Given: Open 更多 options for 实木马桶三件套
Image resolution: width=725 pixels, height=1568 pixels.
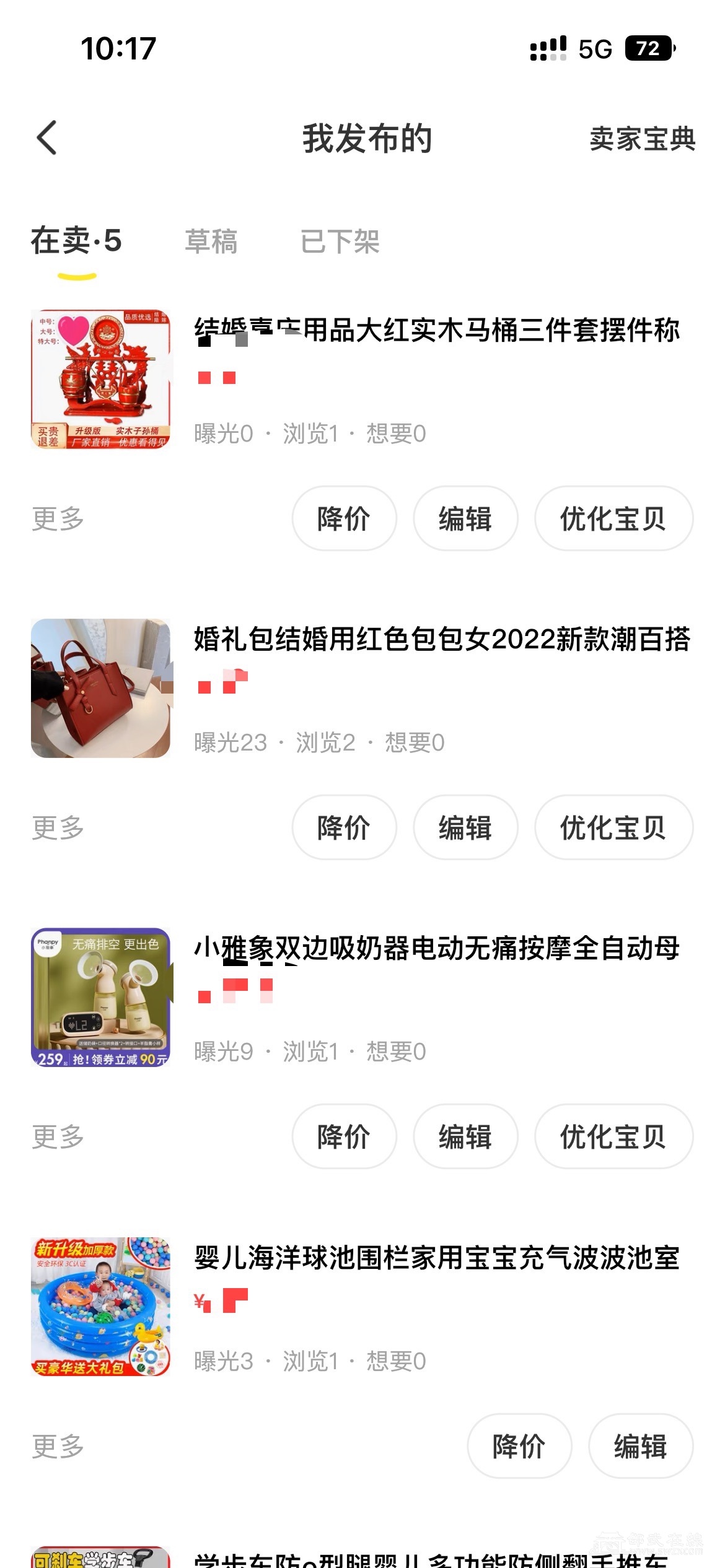Looking at the screenshot, I should pos(58,518).
